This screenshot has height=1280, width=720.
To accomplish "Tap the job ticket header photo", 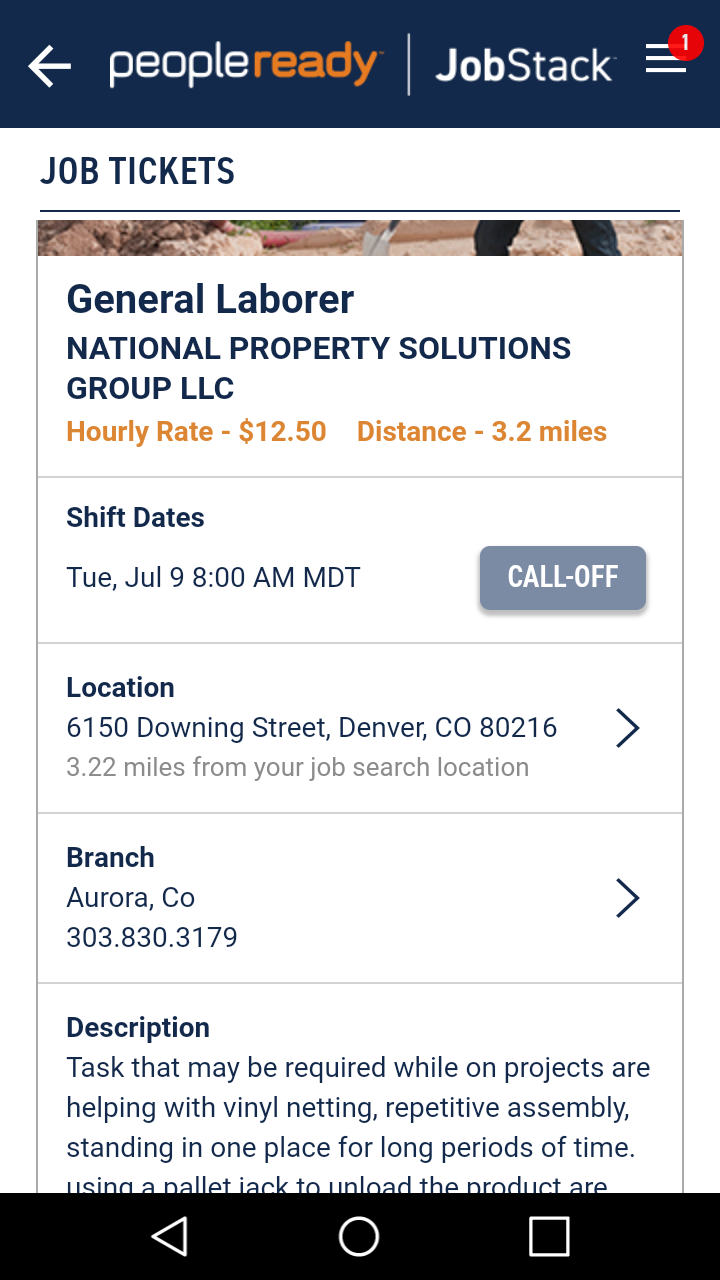I will [x=359, y=236].
